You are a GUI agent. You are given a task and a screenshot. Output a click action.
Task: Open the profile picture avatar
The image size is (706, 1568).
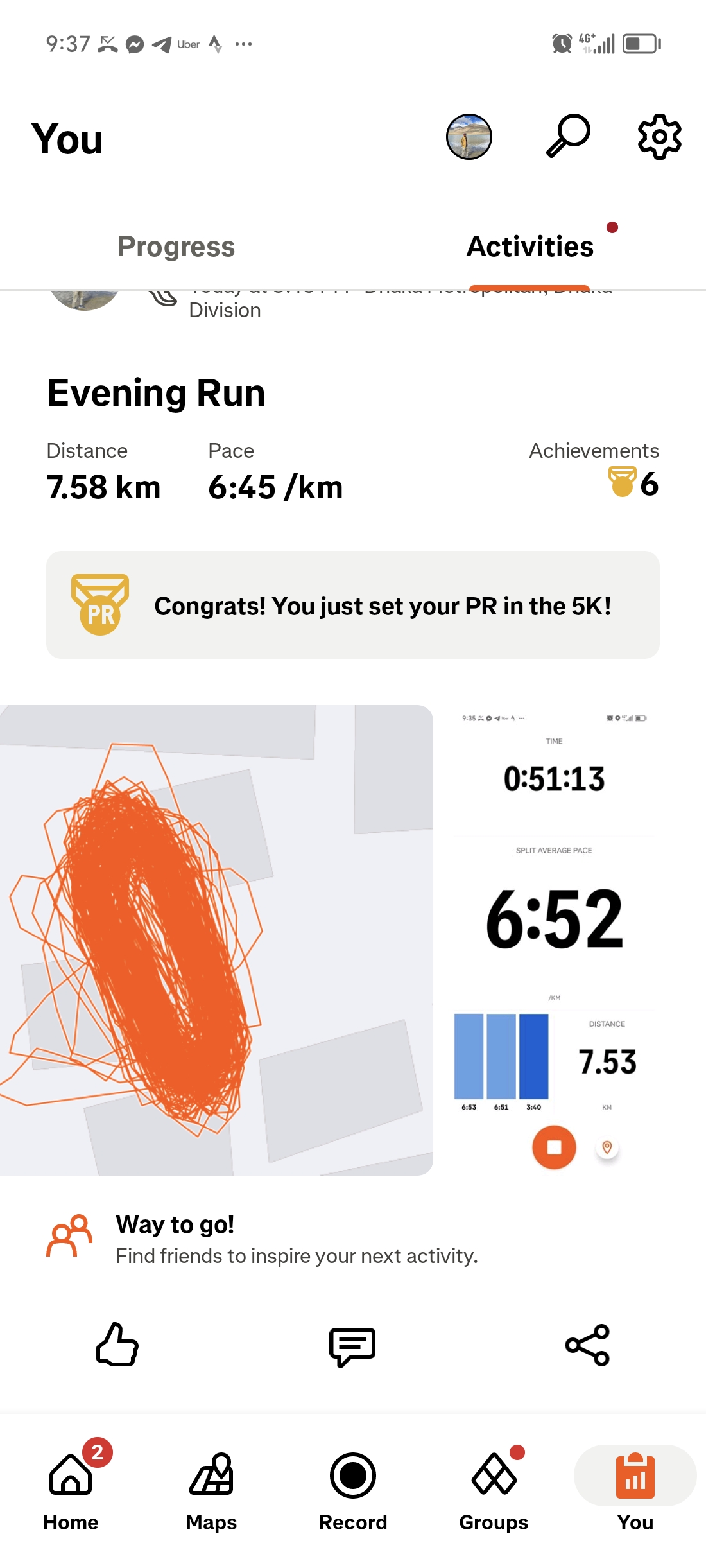pos(469,137)
